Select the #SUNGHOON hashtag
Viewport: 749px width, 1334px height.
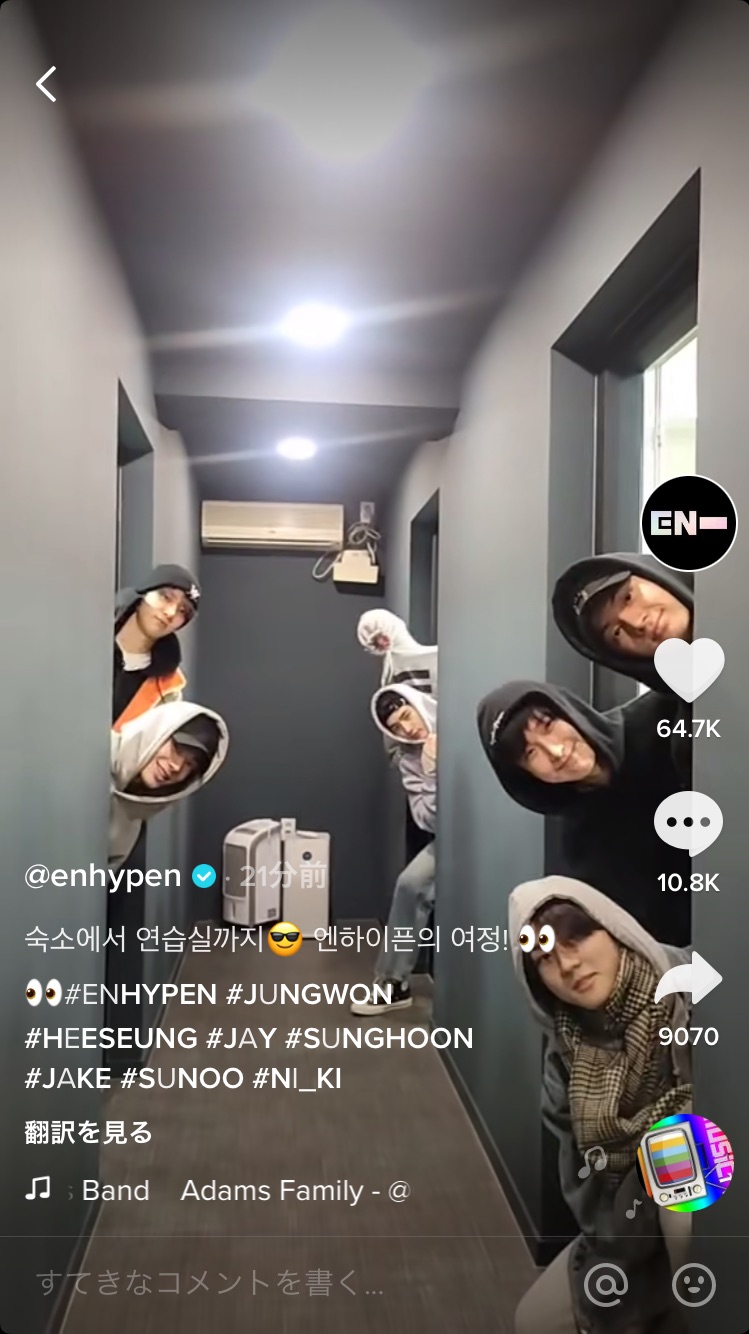pos(379,1038)
